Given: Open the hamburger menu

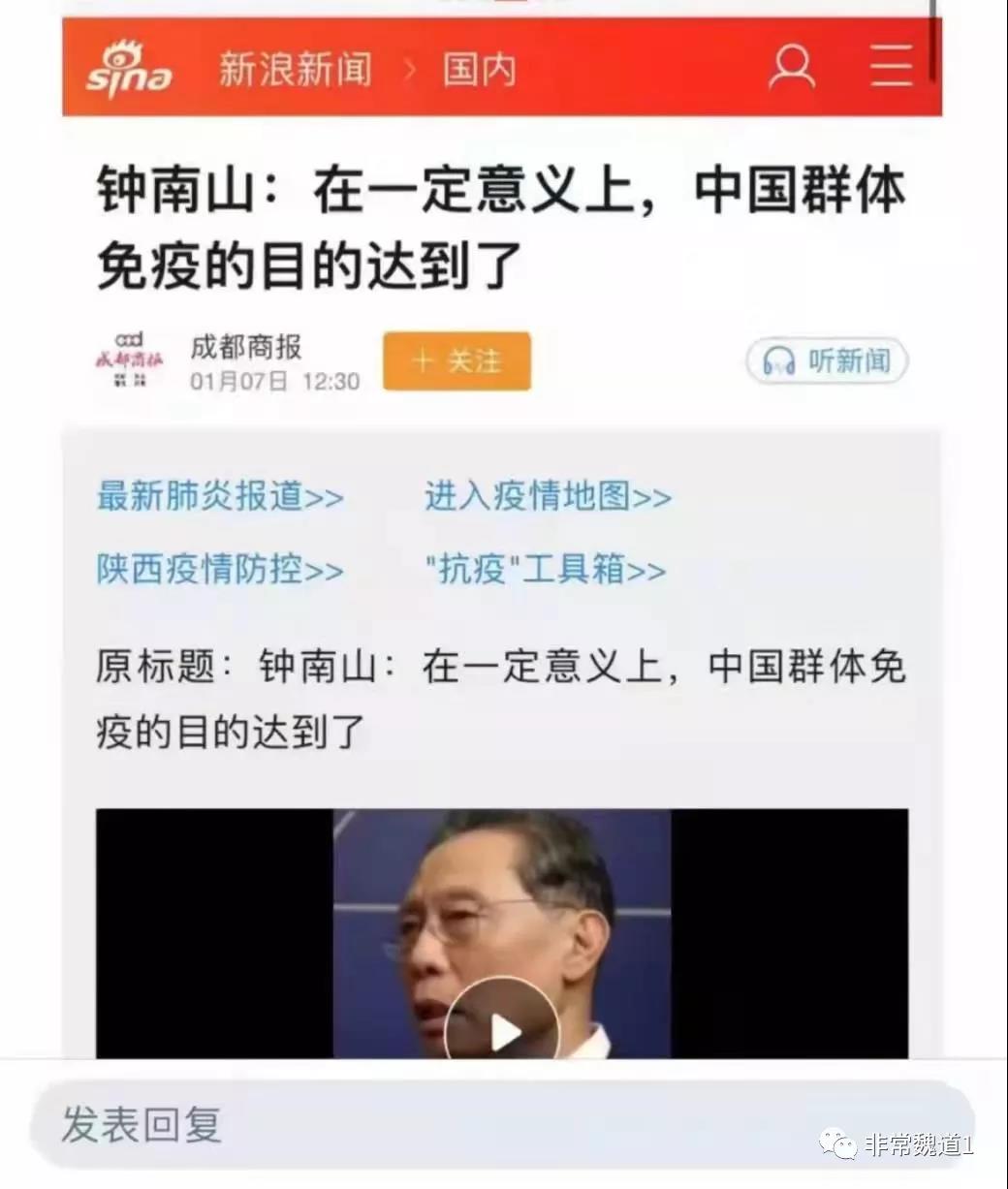Looking at the screenshot, I should [x=891, y=68].
